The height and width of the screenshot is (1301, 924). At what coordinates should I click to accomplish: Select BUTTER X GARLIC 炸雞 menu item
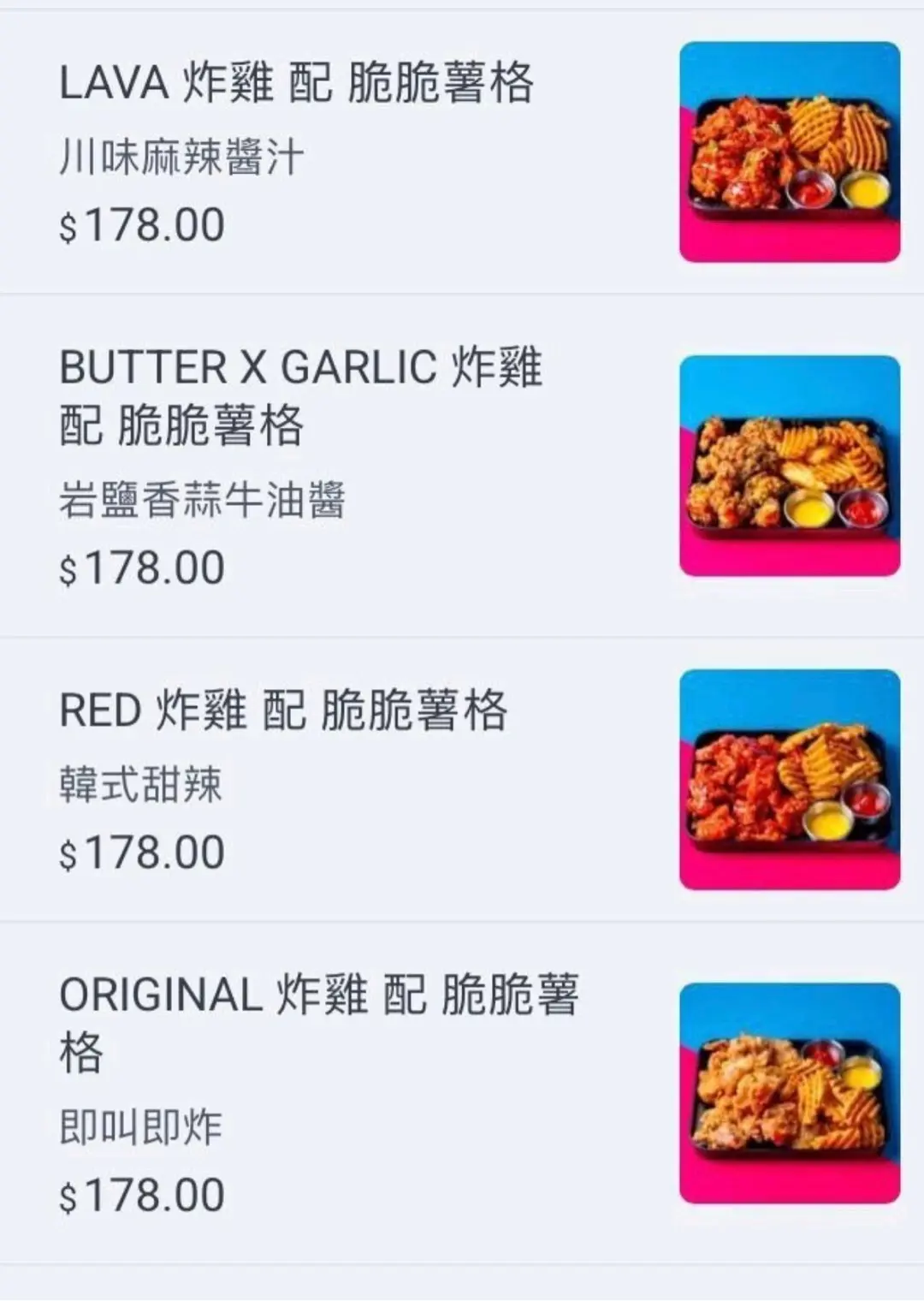tap(299, 395)
